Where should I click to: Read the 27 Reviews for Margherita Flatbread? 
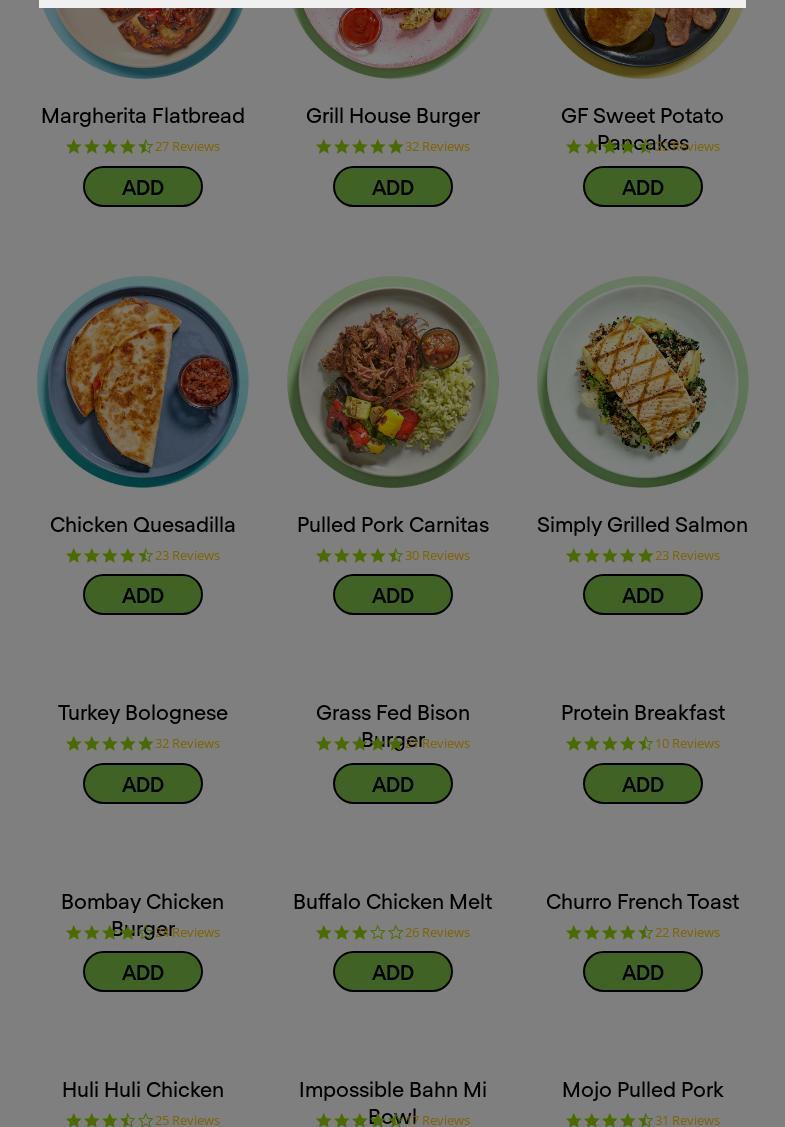[x=188, y=147]
